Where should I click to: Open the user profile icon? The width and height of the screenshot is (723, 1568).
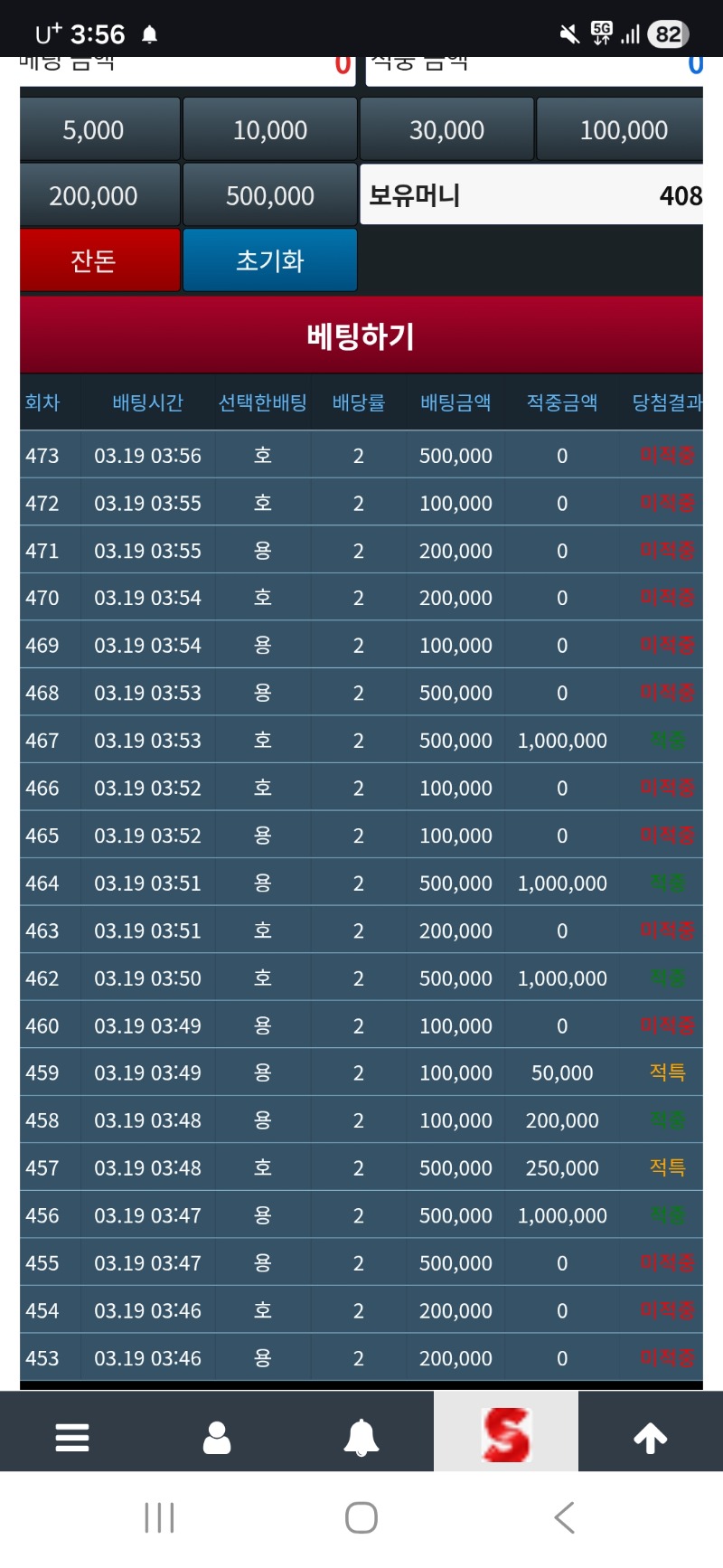click(217, 1437)
